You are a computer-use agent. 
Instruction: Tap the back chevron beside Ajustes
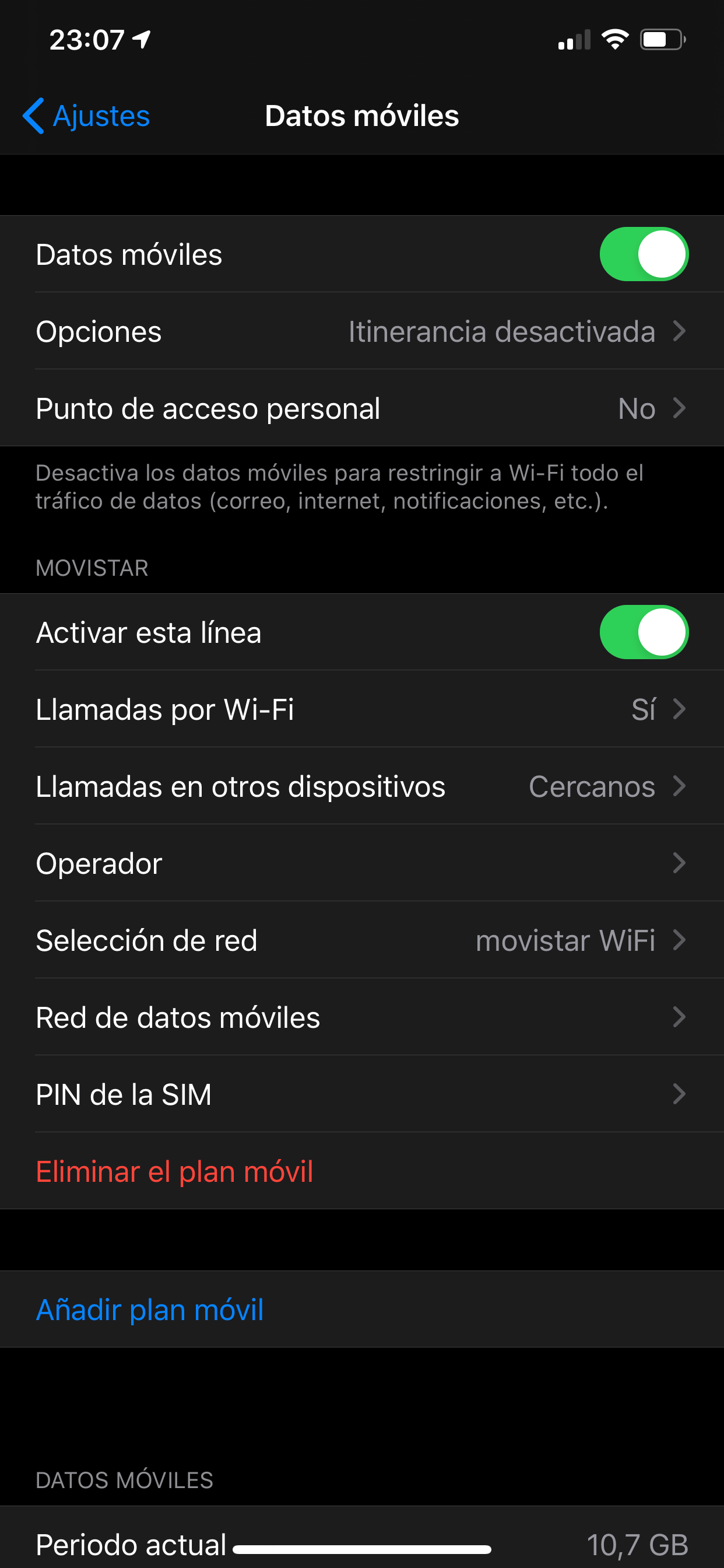coord(34,116)
